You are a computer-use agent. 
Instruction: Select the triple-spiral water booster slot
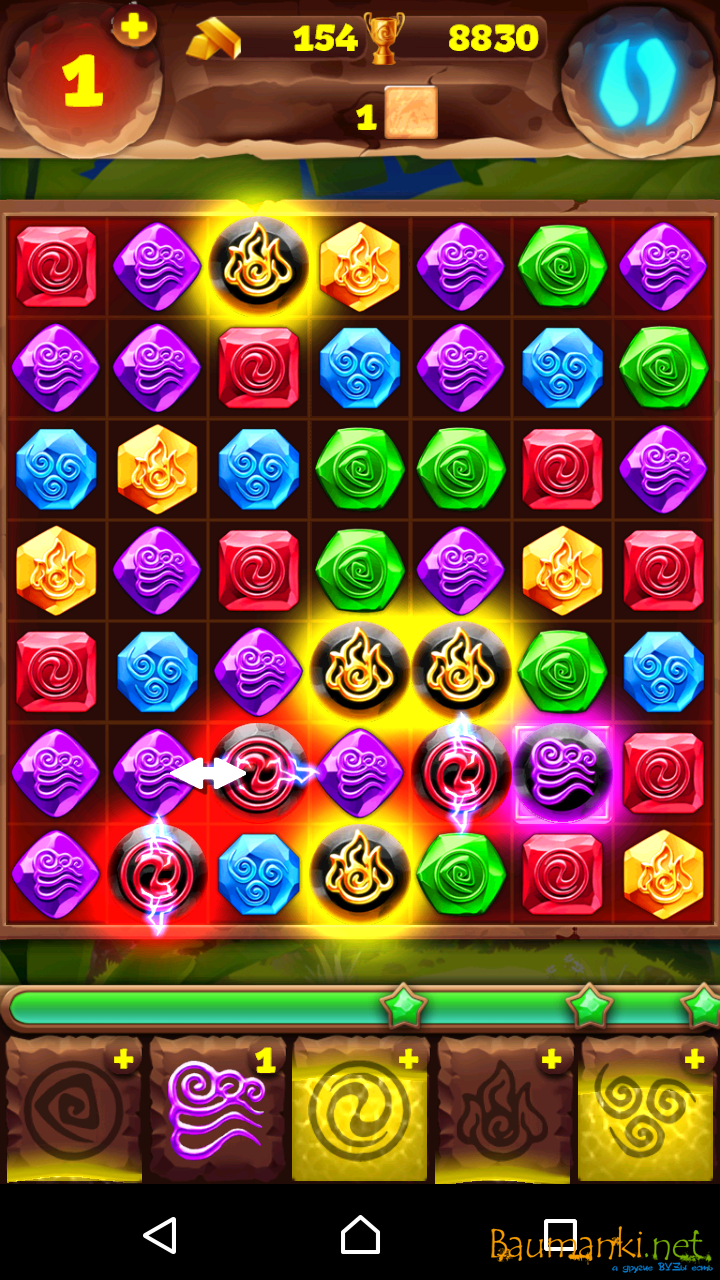pos(648,1110)
